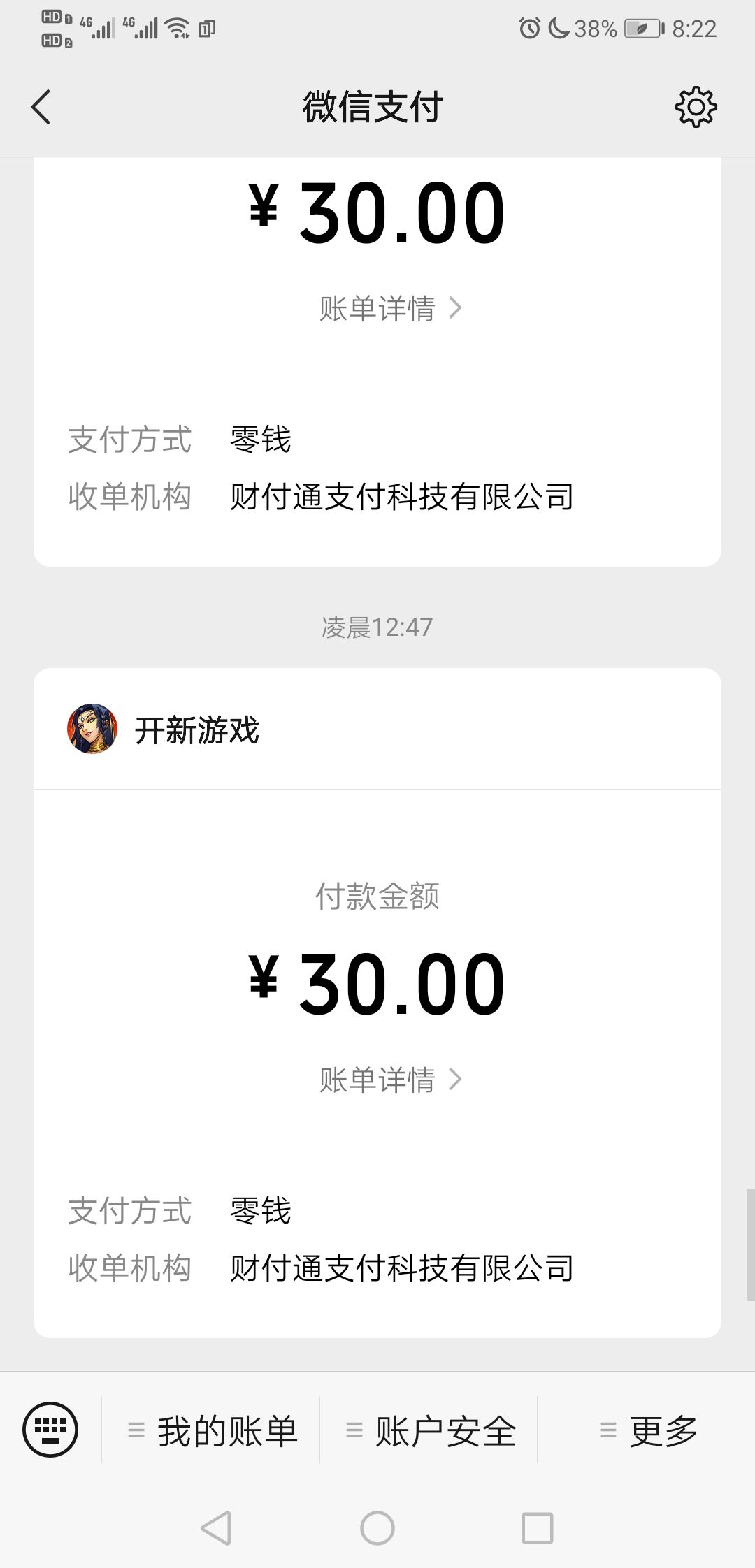Go back from the 微信支付 screen

(42, 107)
